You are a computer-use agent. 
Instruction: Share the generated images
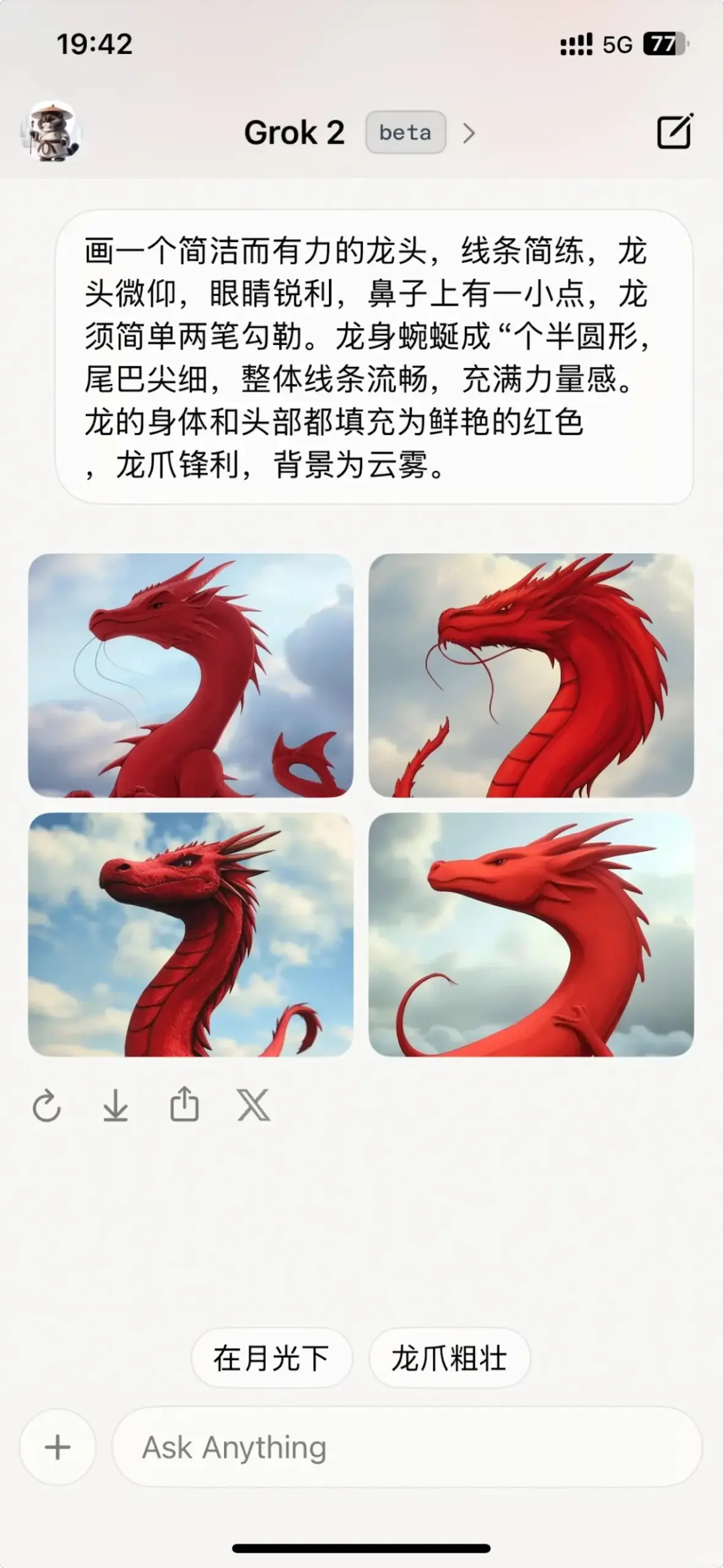[184, 1105]
